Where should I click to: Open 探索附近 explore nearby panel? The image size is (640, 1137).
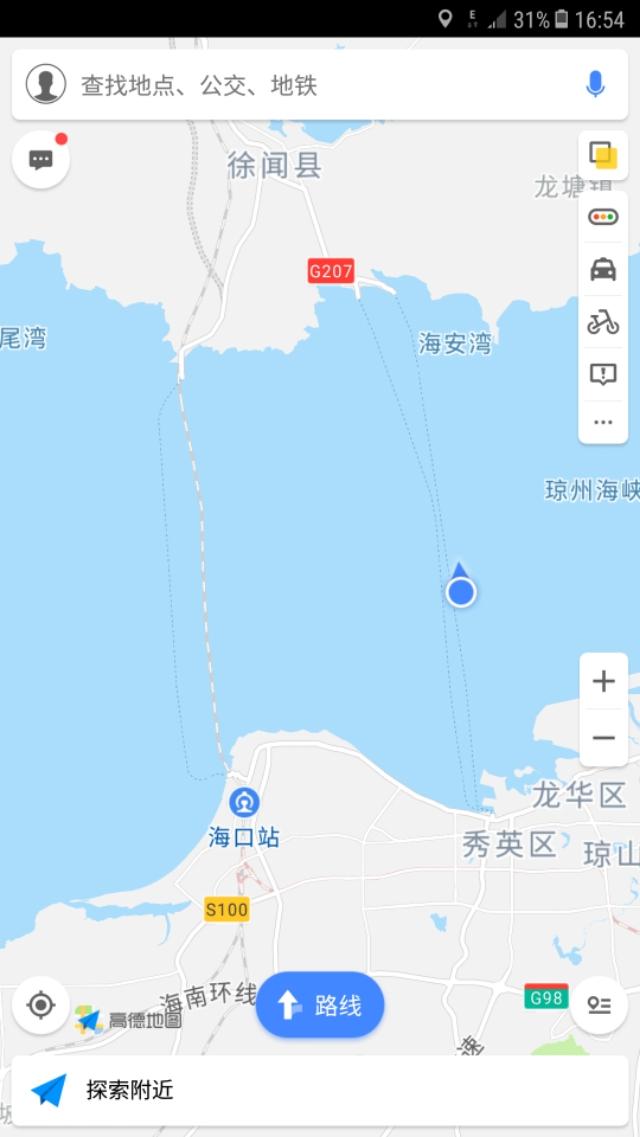coord(320,1090)
